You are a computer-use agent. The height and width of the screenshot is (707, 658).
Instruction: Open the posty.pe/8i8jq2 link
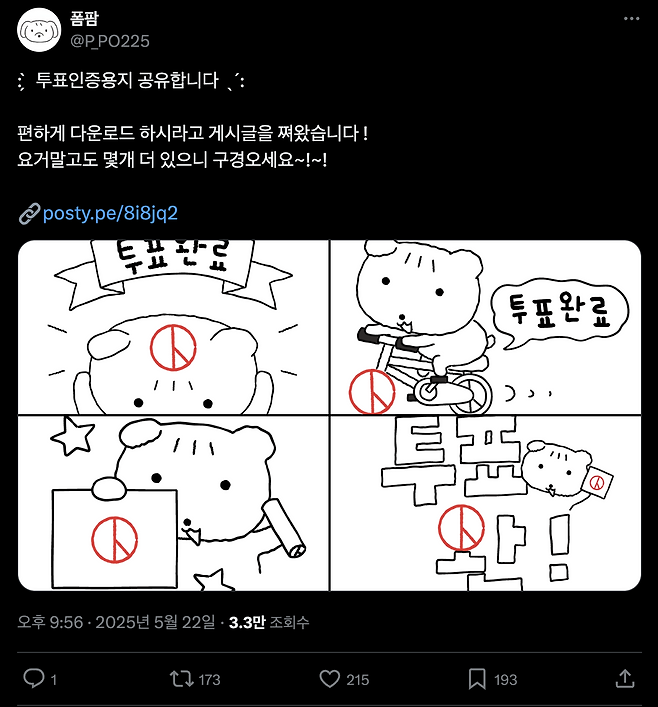[99, 213]
